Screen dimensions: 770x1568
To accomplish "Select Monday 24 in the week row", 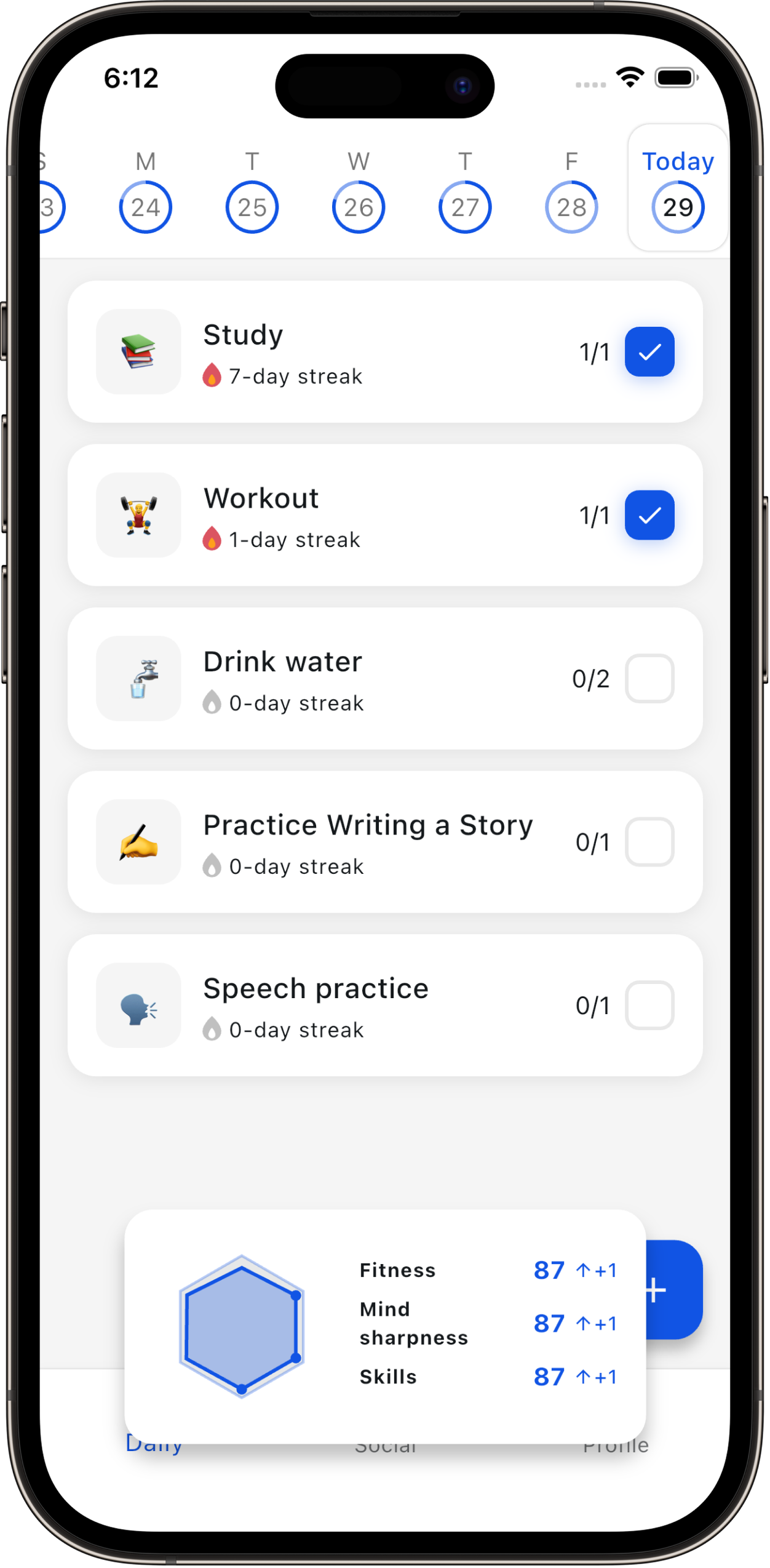I will click(x=145, y=207).
